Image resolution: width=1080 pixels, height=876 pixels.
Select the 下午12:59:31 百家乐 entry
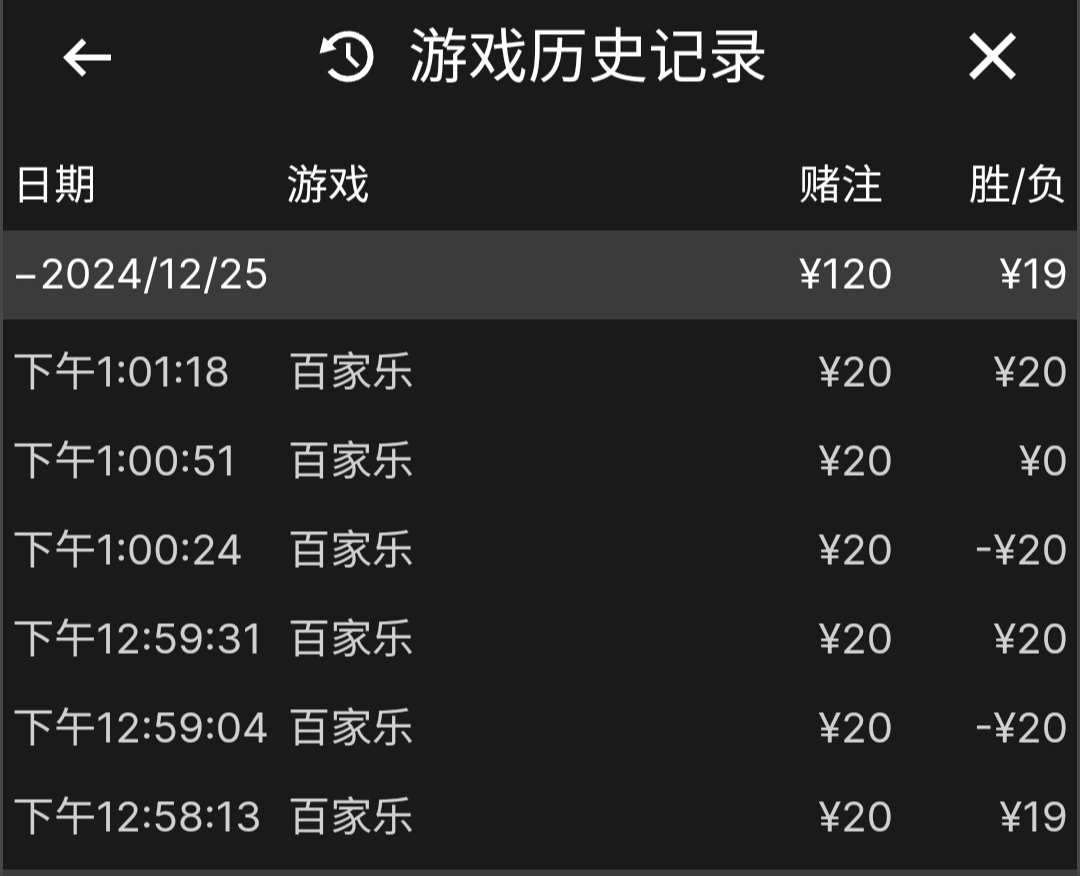click(540, 640)
